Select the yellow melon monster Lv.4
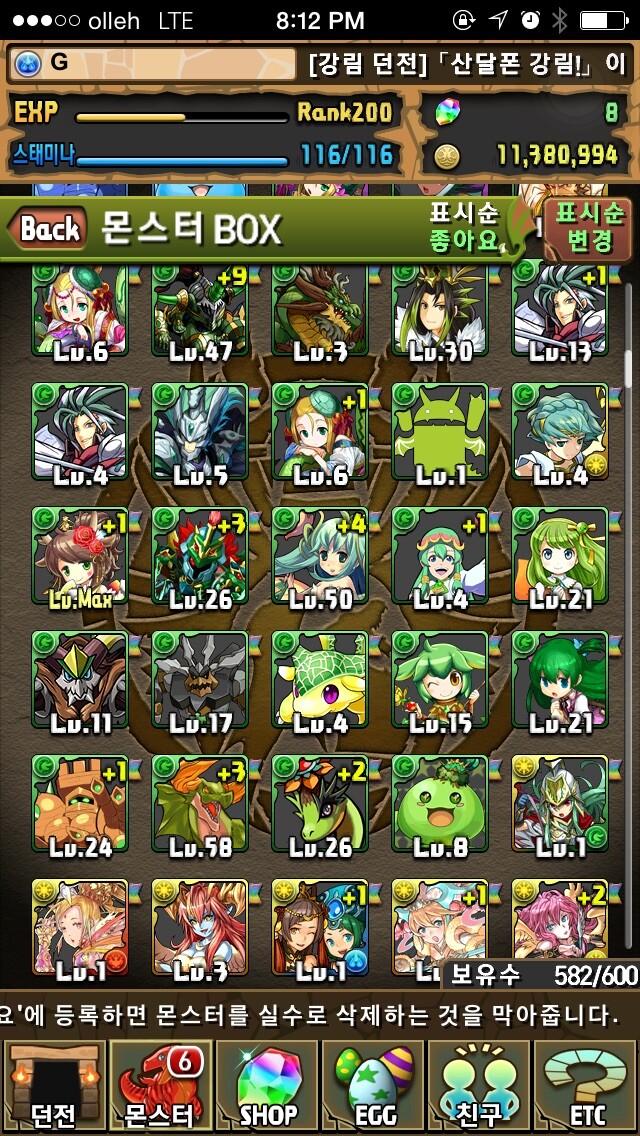The width and height of the screenshot is (640, 1136). (320, 680)
